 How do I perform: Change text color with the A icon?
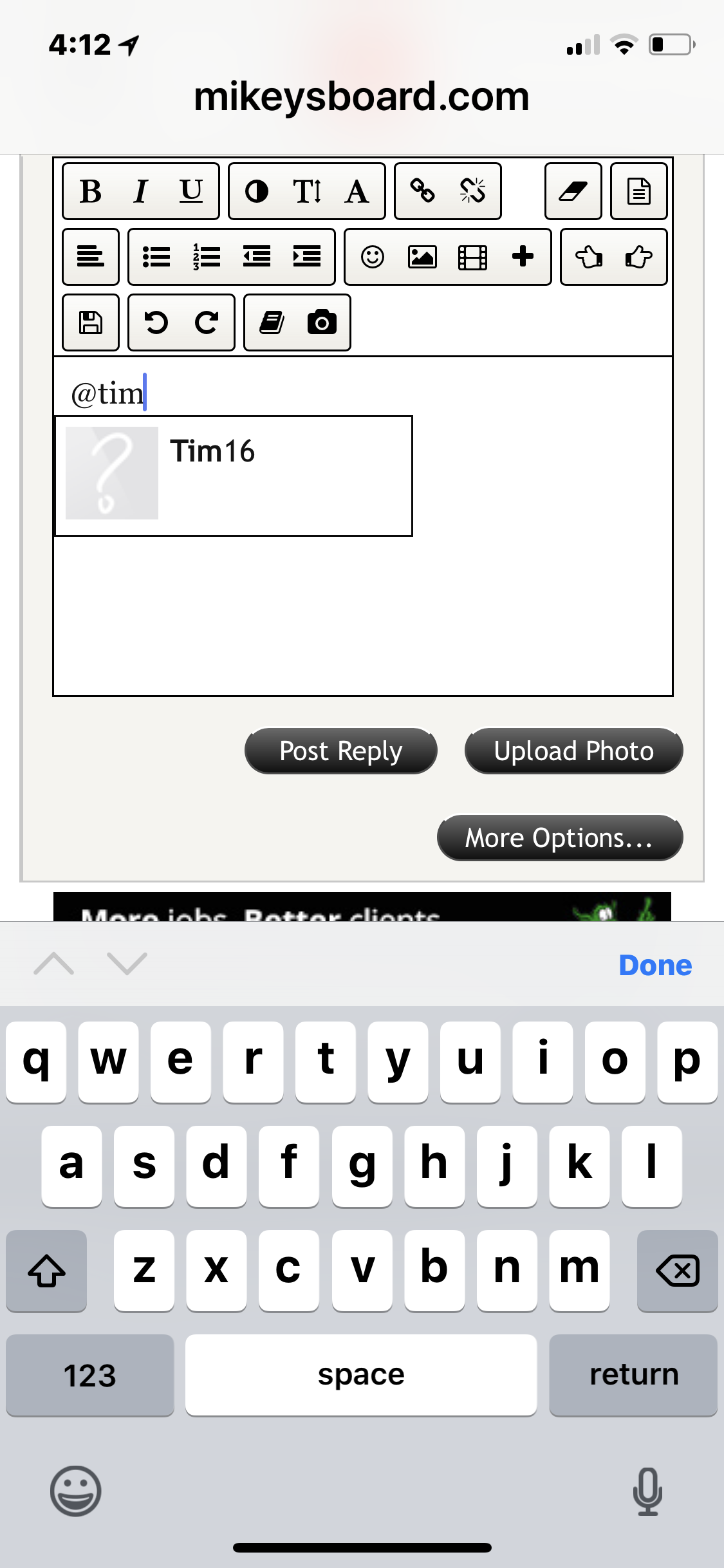357,191
